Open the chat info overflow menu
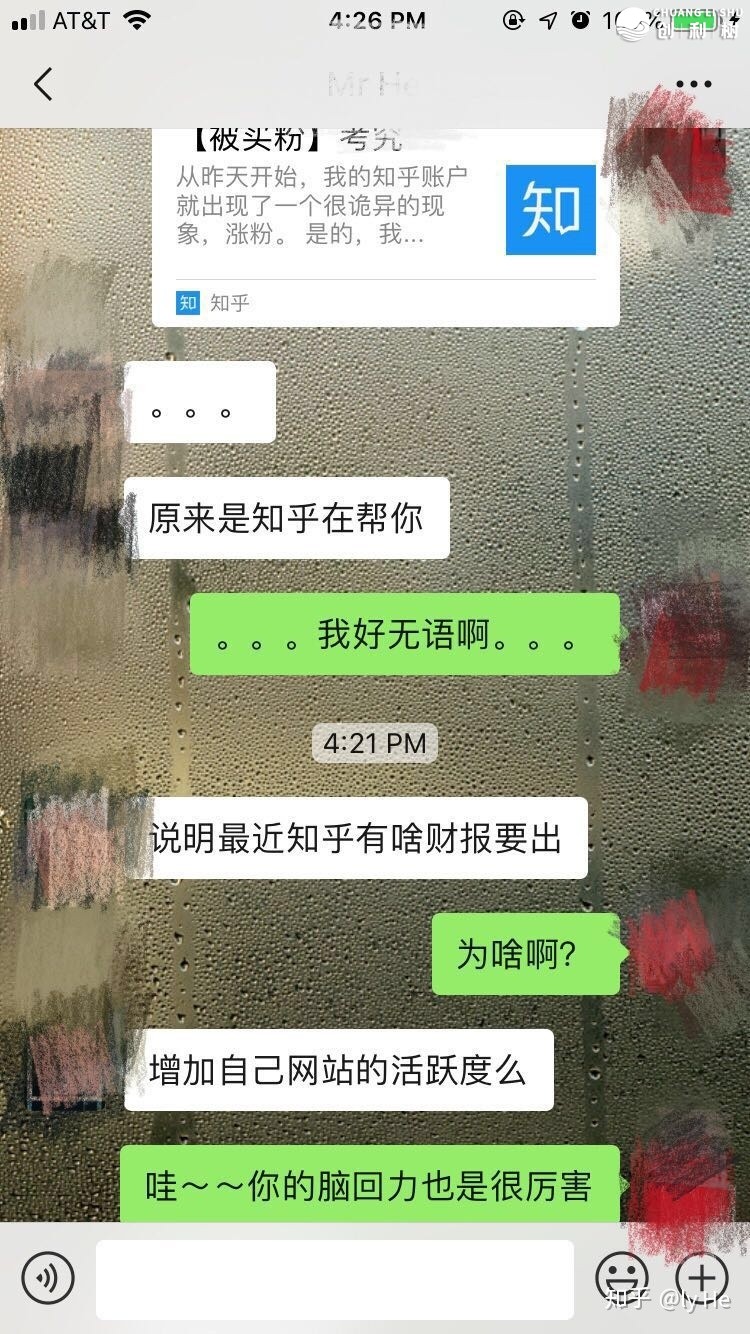 pos(693,85)
